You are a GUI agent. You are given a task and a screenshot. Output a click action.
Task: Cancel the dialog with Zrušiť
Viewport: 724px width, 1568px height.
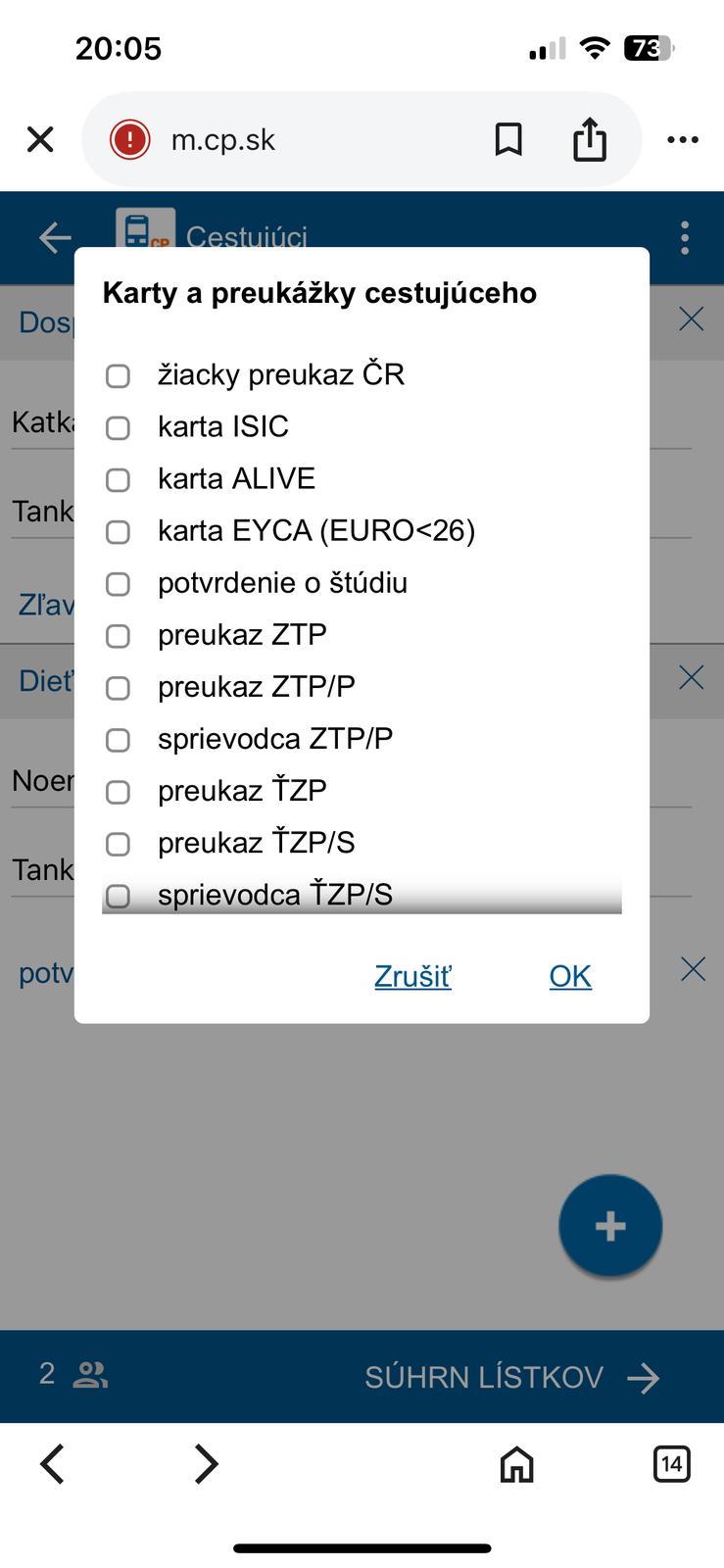(412, 976)
